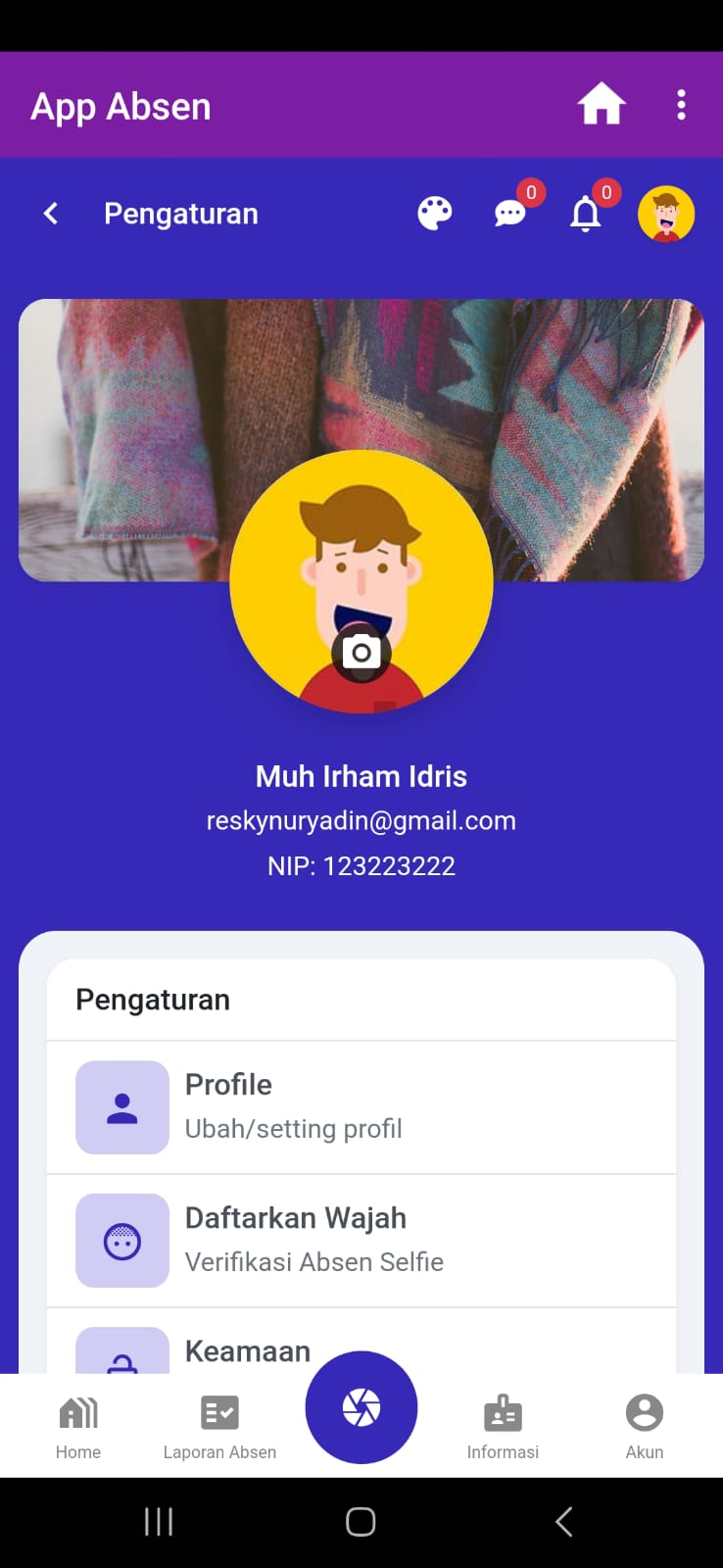The width and height of the screenshot is (723, 1568).
Task: Tap the home icon in the app bar
Action: click(x=601, y=104)
